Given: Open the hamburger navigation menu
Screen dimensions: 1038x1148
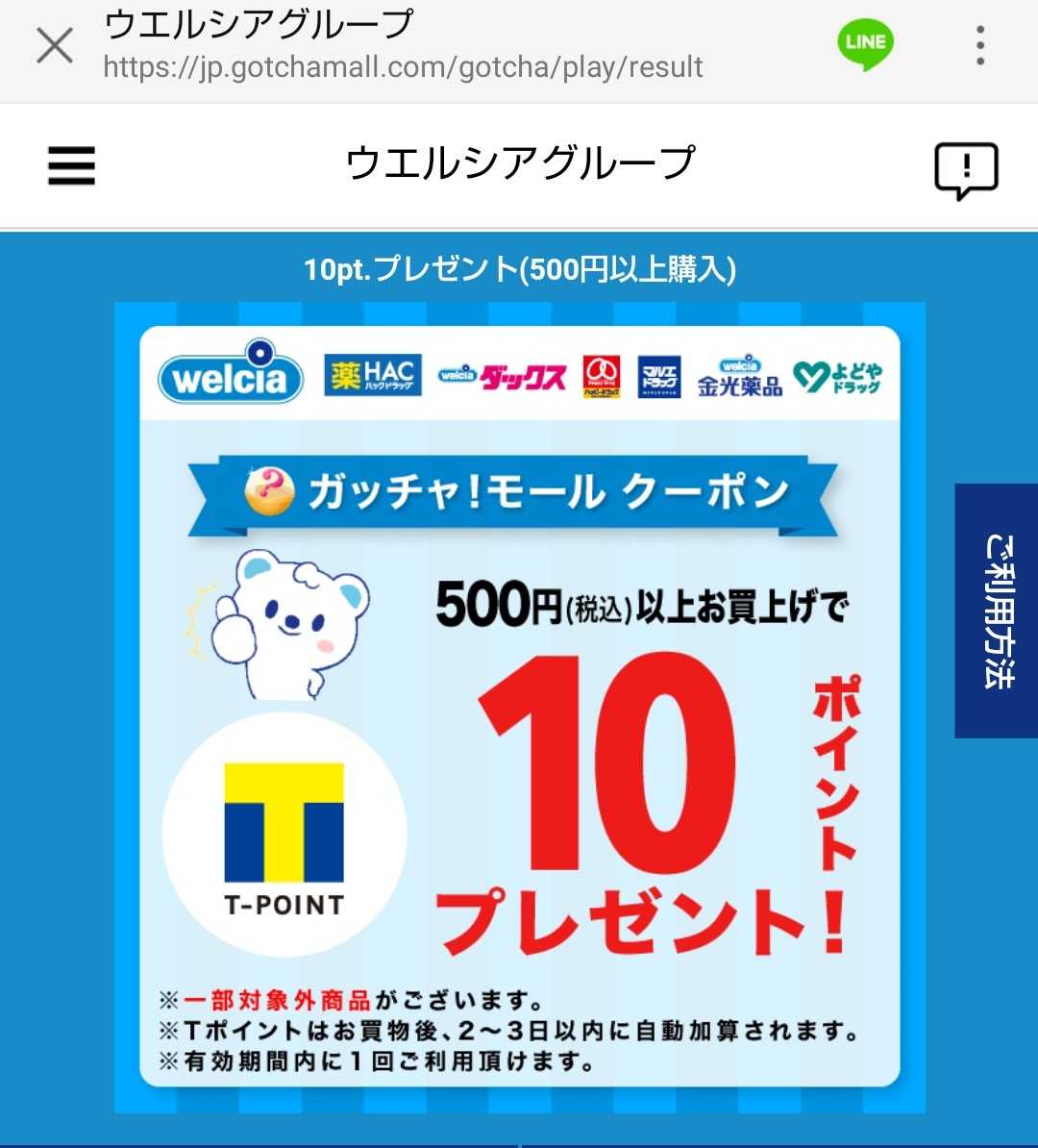Looking at the screenshot, I should (x=72, y=165).
